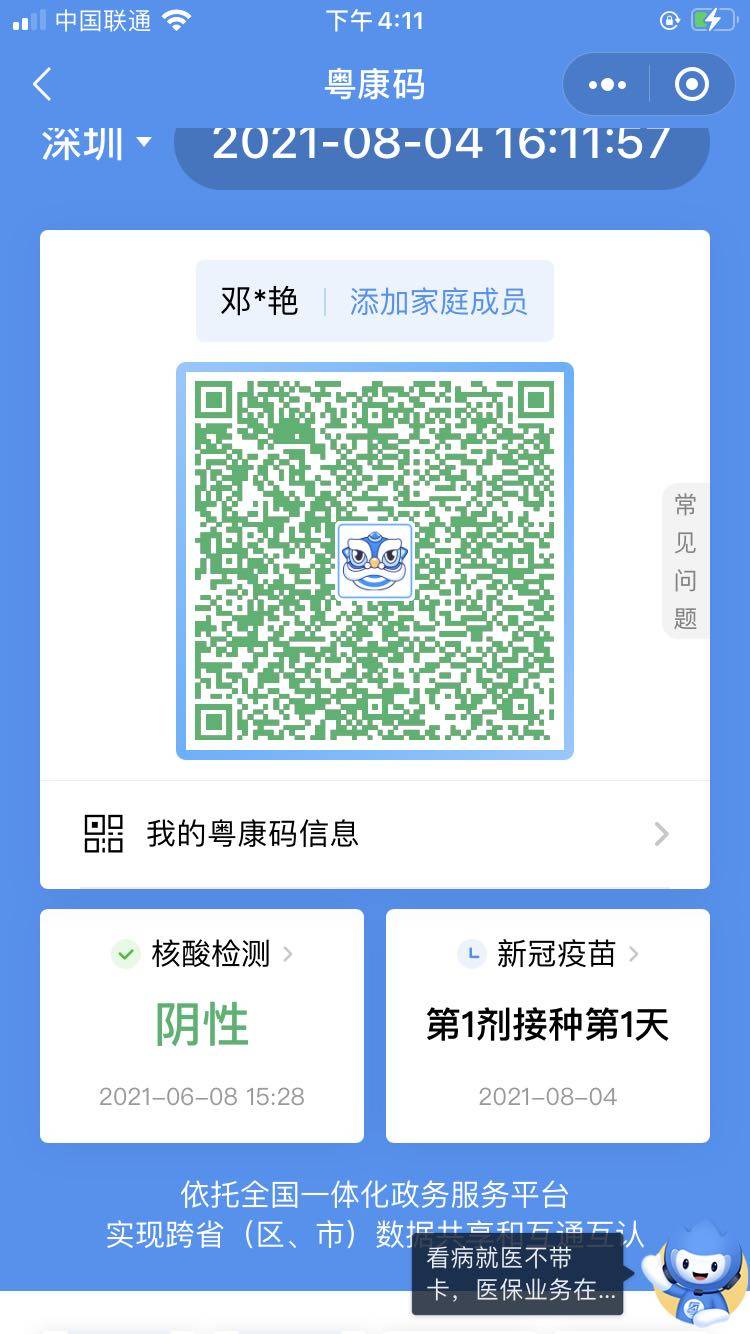750x1334 pixels.
Task: Open the mini program more-options menu
Action: point(607,85)
